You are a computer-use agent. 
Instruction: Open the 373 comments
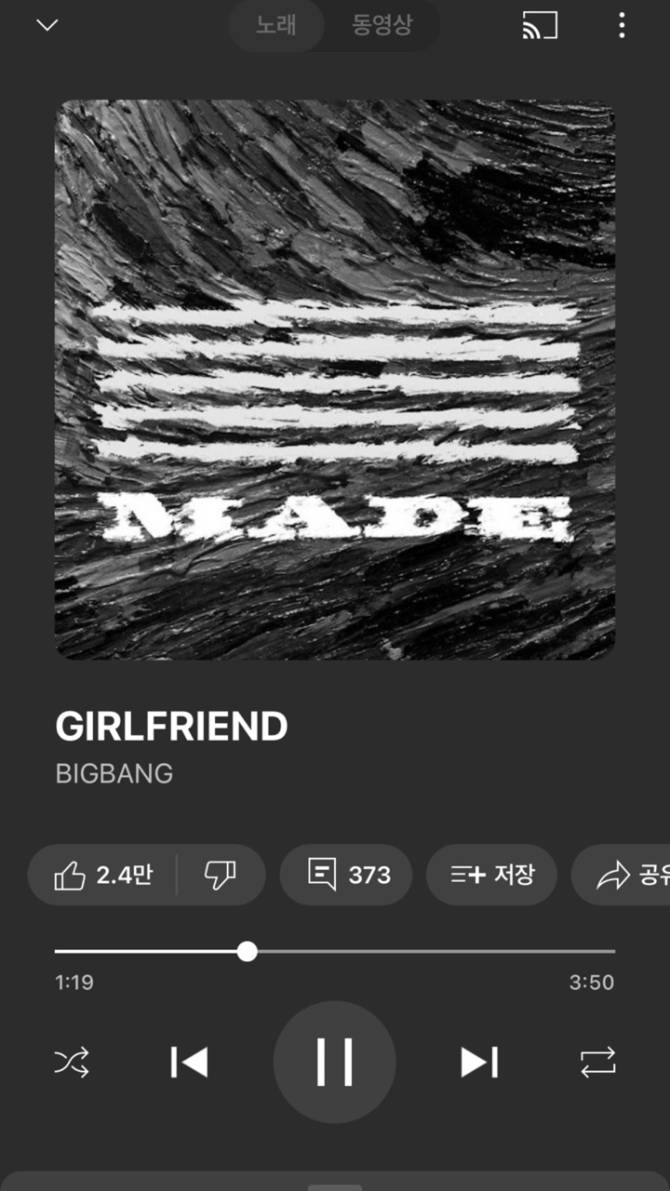(347, 875)
